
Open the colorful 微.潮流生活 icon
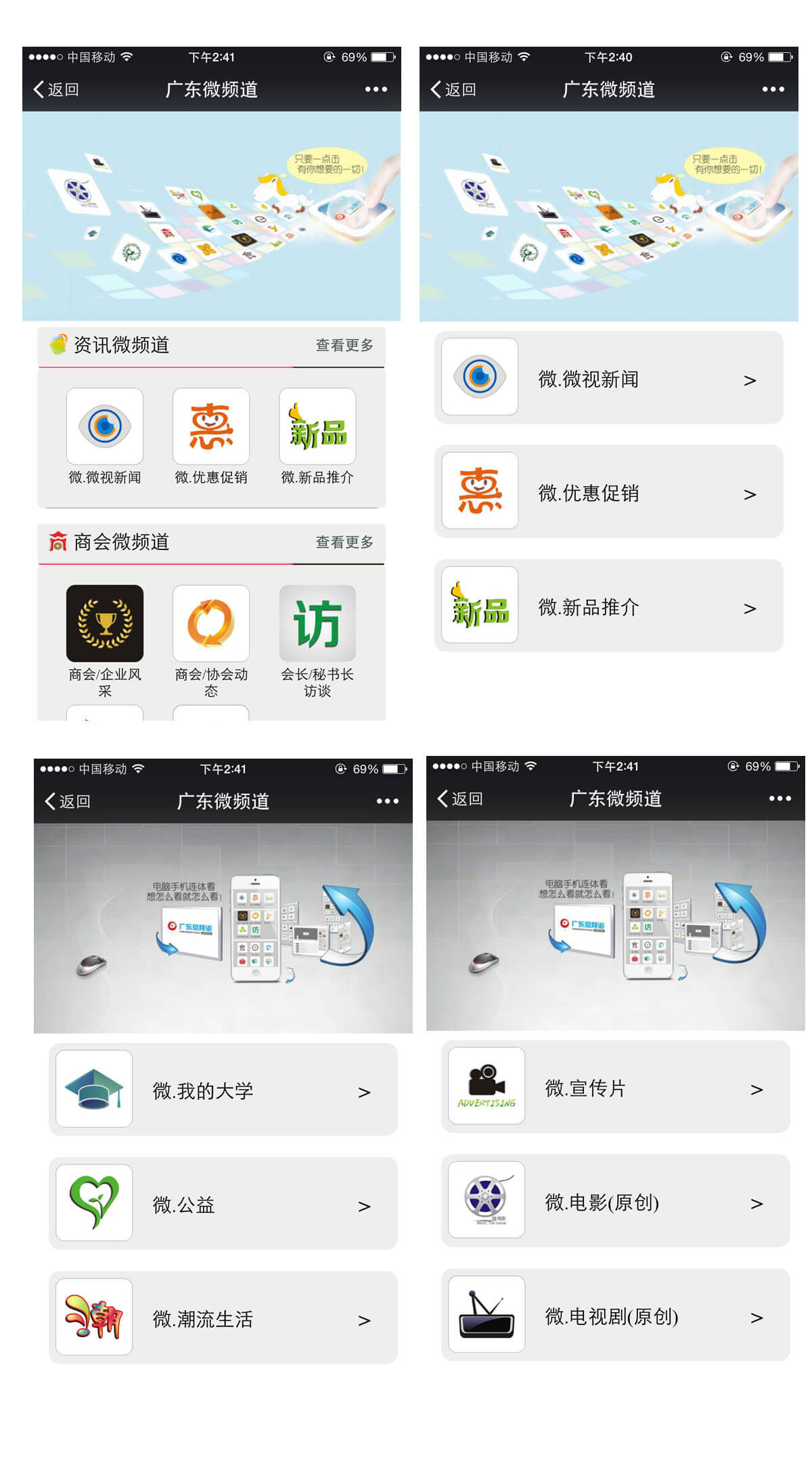[x=93, y=1317]
